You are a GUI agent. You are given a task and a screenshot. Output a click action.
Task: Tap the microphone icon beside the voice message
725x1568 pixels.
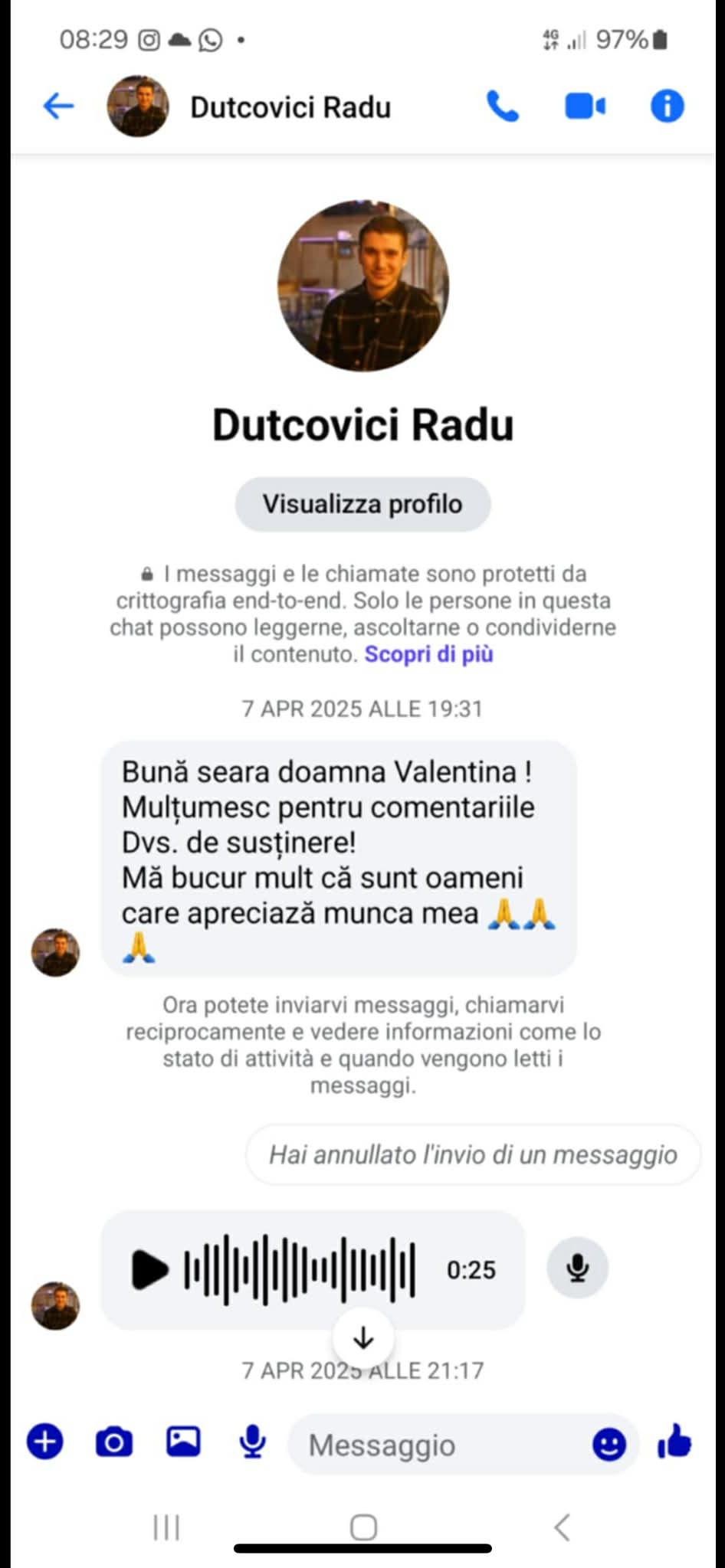577,1268
